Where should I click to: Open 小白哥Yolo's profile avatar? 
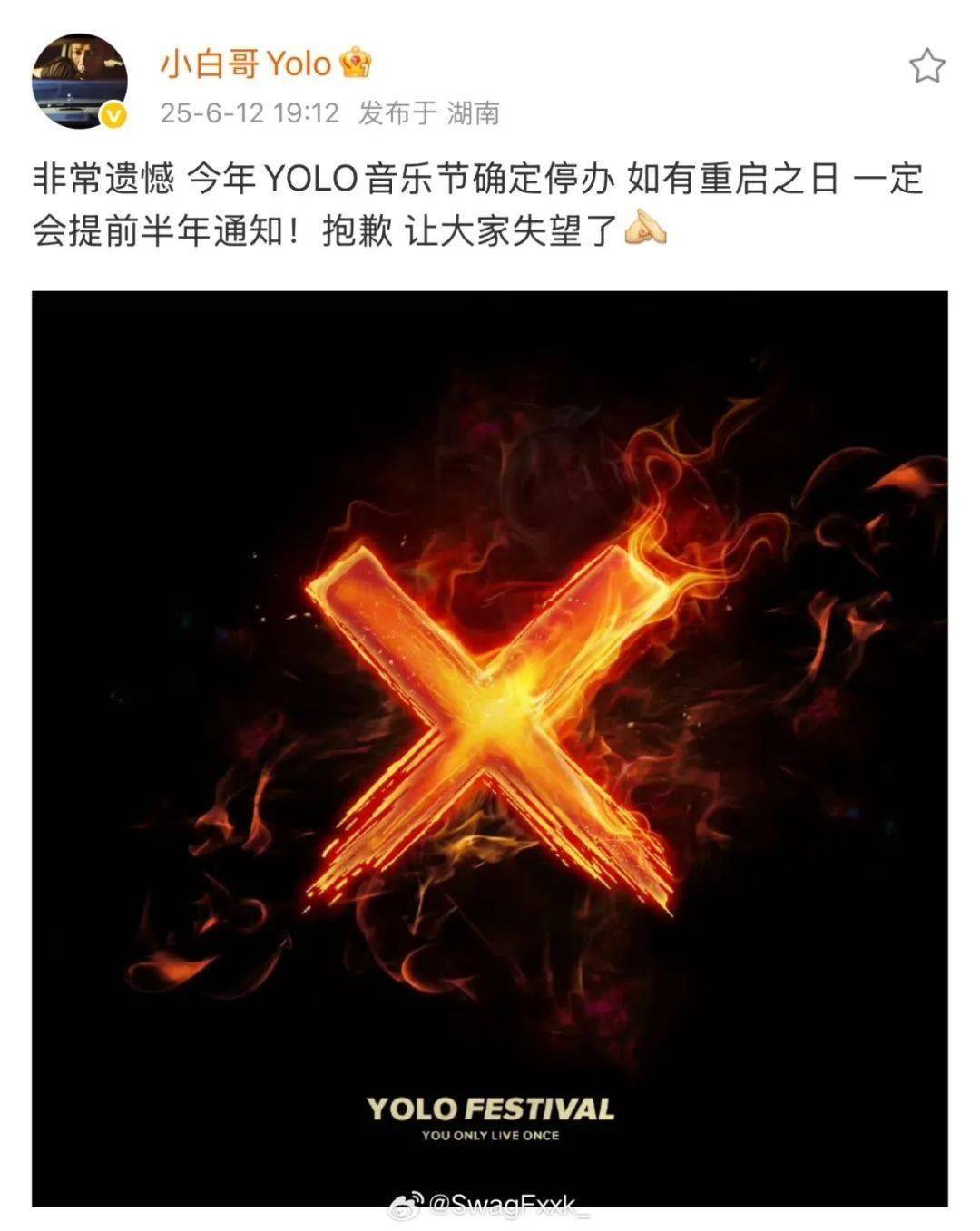point(80,83)
